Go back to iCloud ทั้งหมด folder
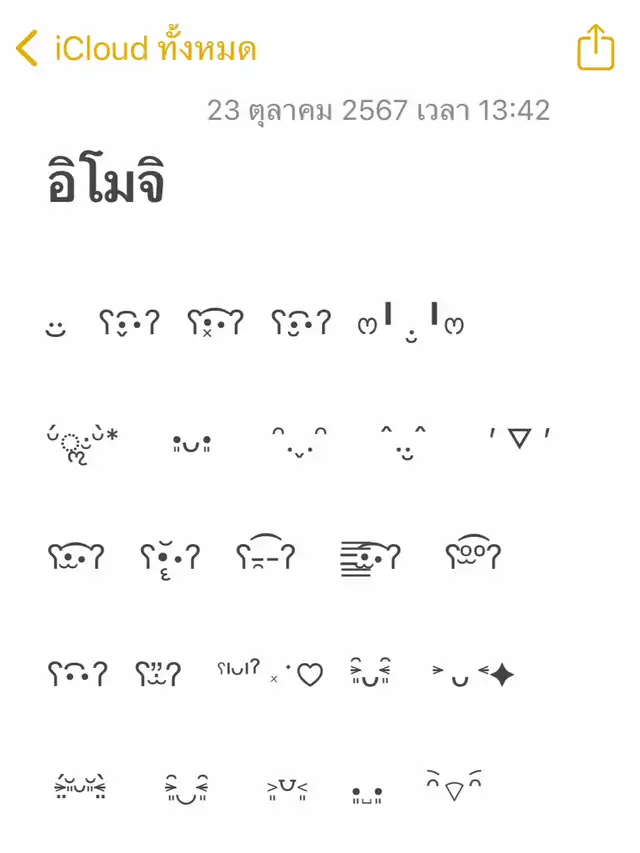This screenshot has height=853, width=640. [x=135, y=48]
